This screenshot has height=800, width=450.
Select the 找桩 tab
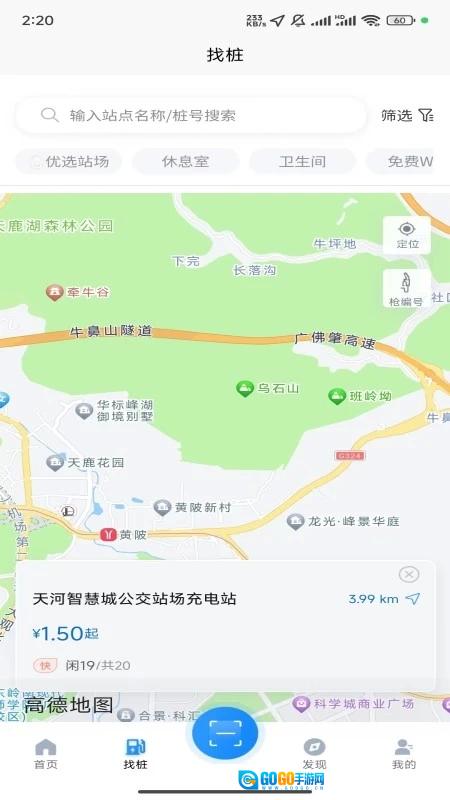[x=136, y=754]
